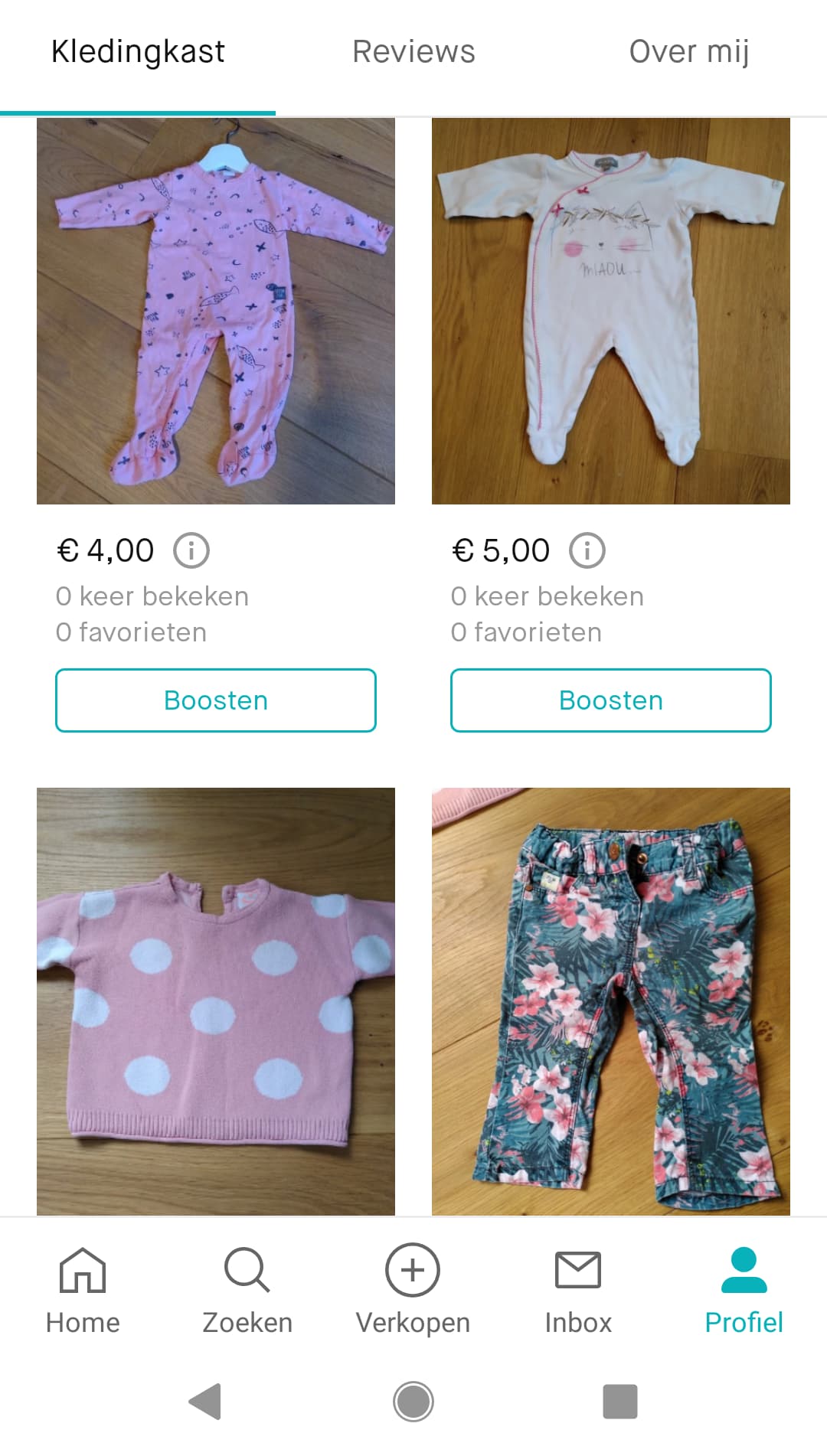The image size is (827, 1456).
Task: Start selling with the Verkopen button
Action: tap(413, 1290)
